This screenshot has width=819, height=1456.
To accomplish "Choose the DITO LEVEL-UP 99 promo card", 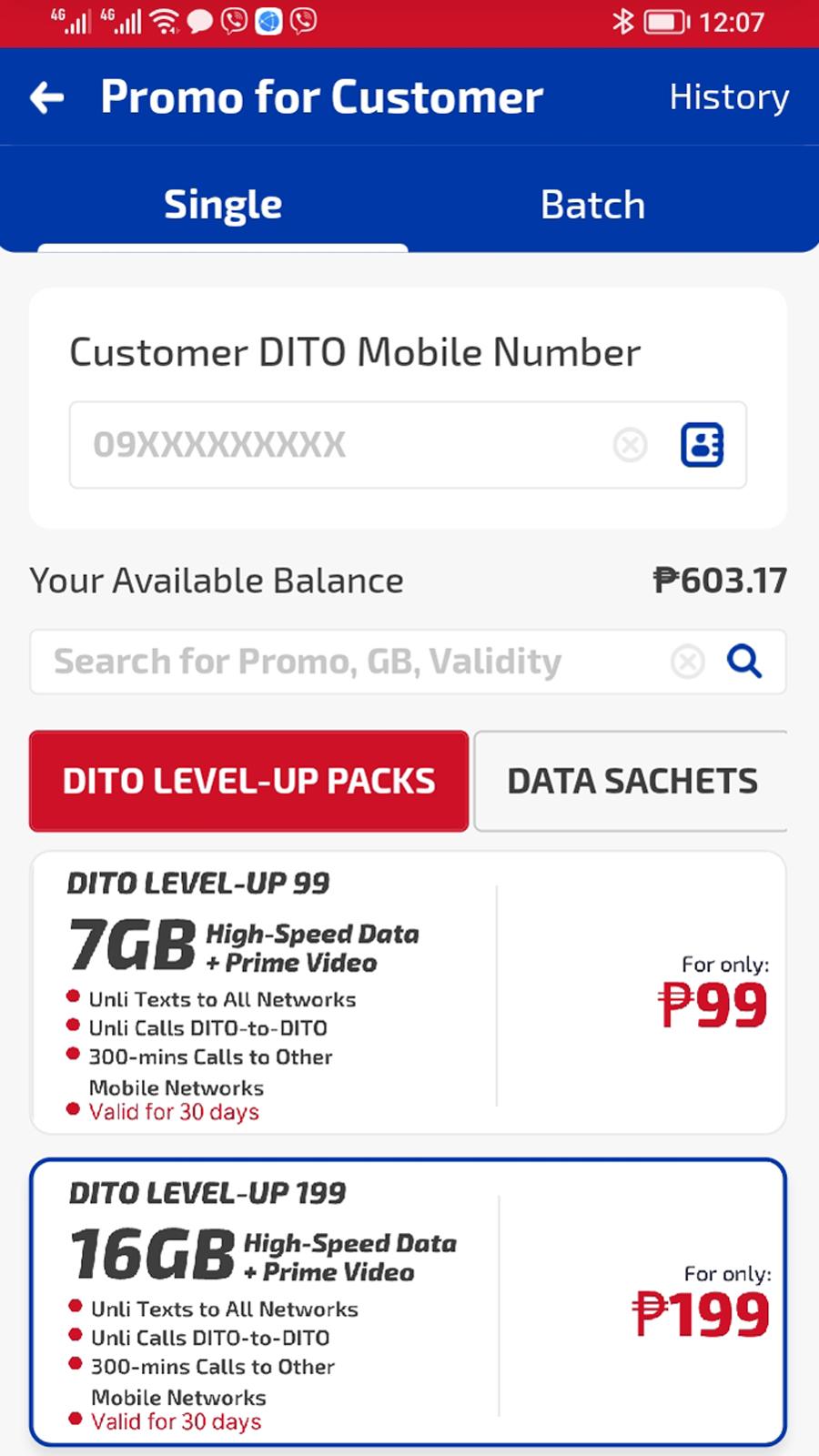I will click(x=408, y=993).
